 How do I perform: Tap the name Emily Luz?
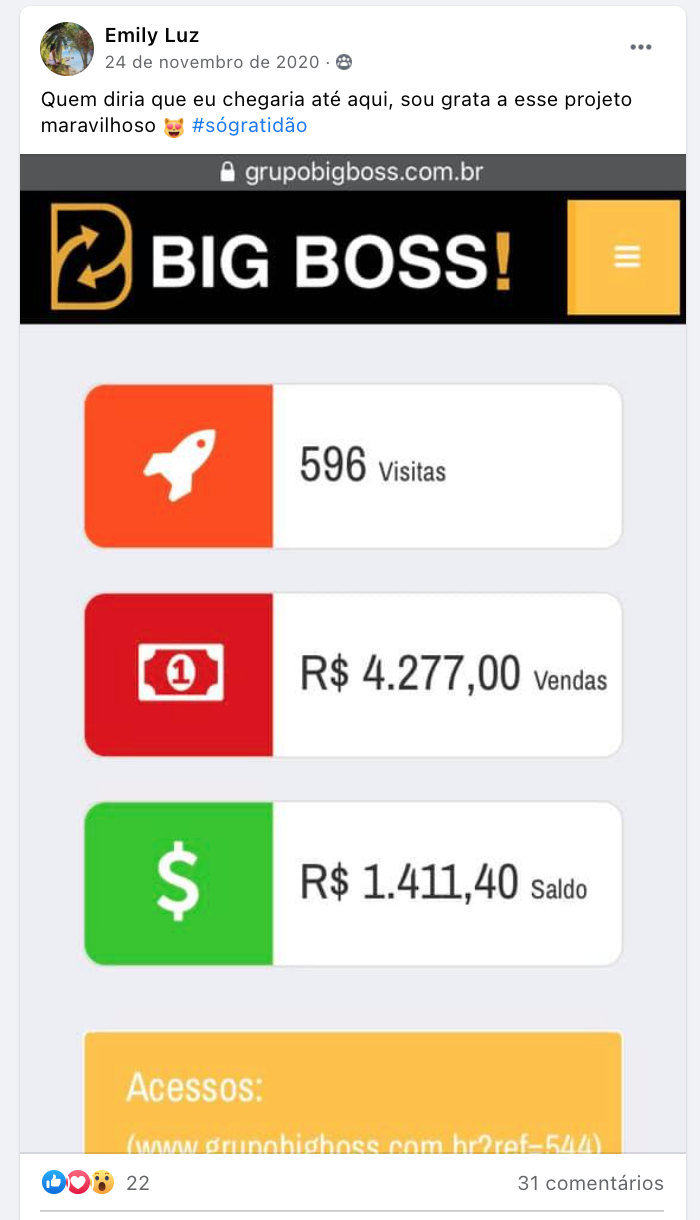pos(152,36)
